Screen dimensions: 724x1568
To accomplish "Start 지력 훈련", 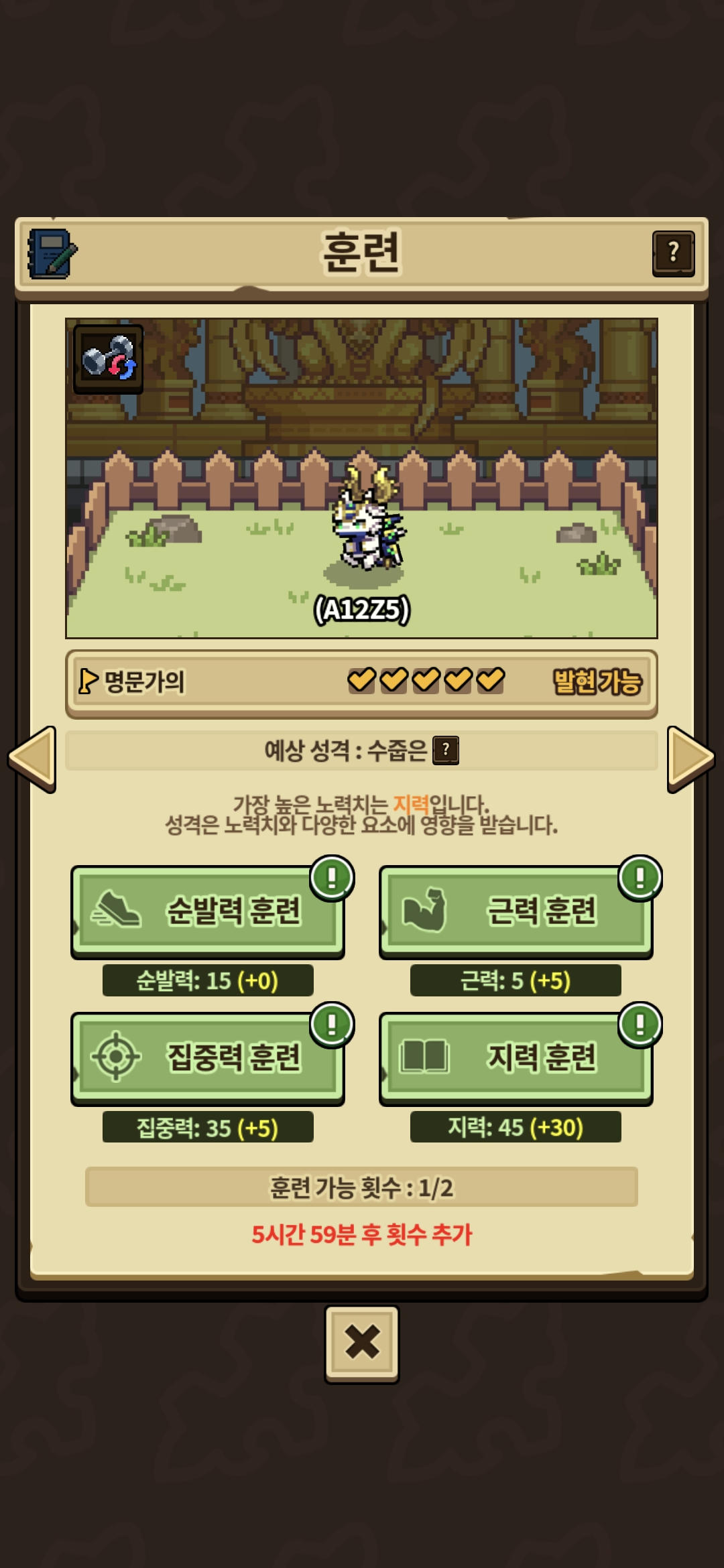I will [516, 1058].
